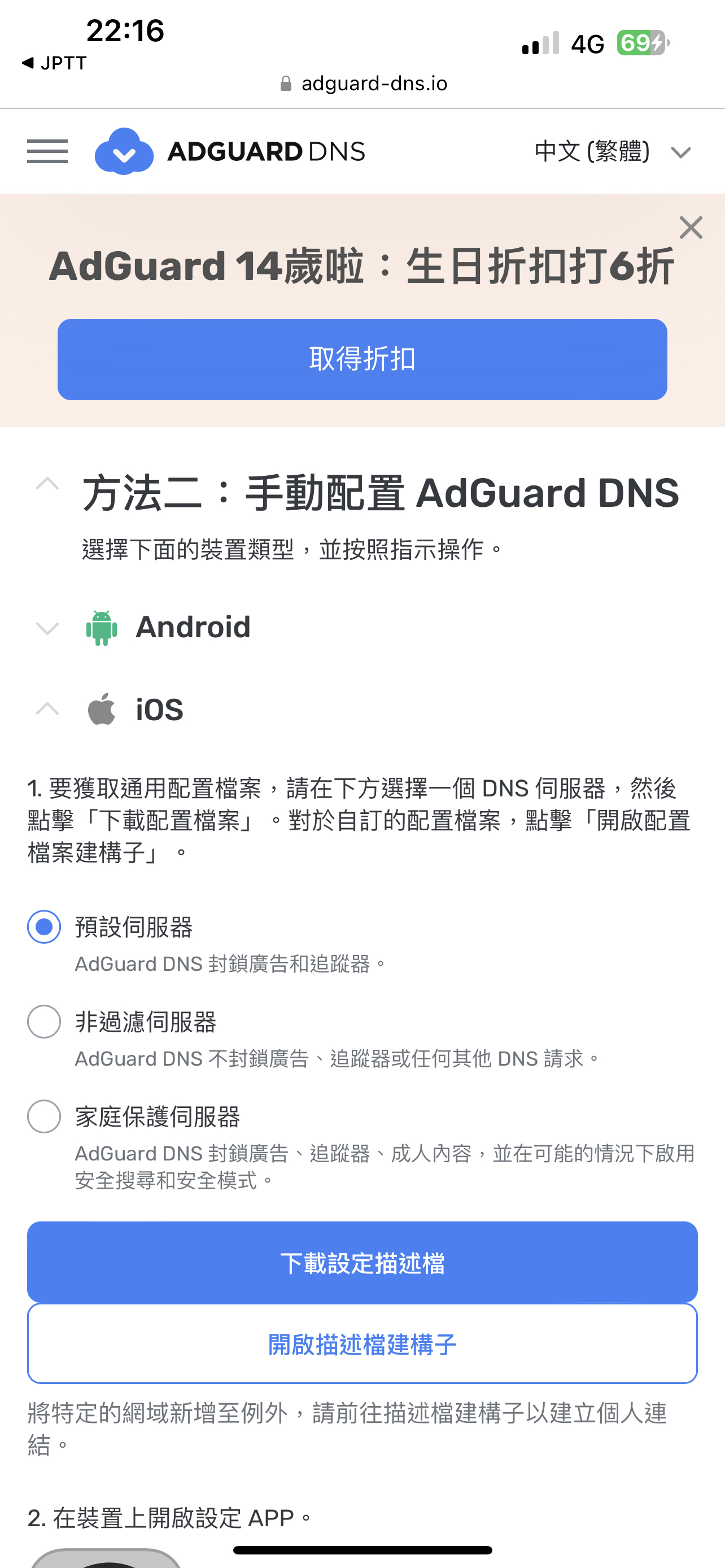The image size is (725, 1568).
Task: Tap the 取得折扣 button
Action: click(x=362, y=359)
